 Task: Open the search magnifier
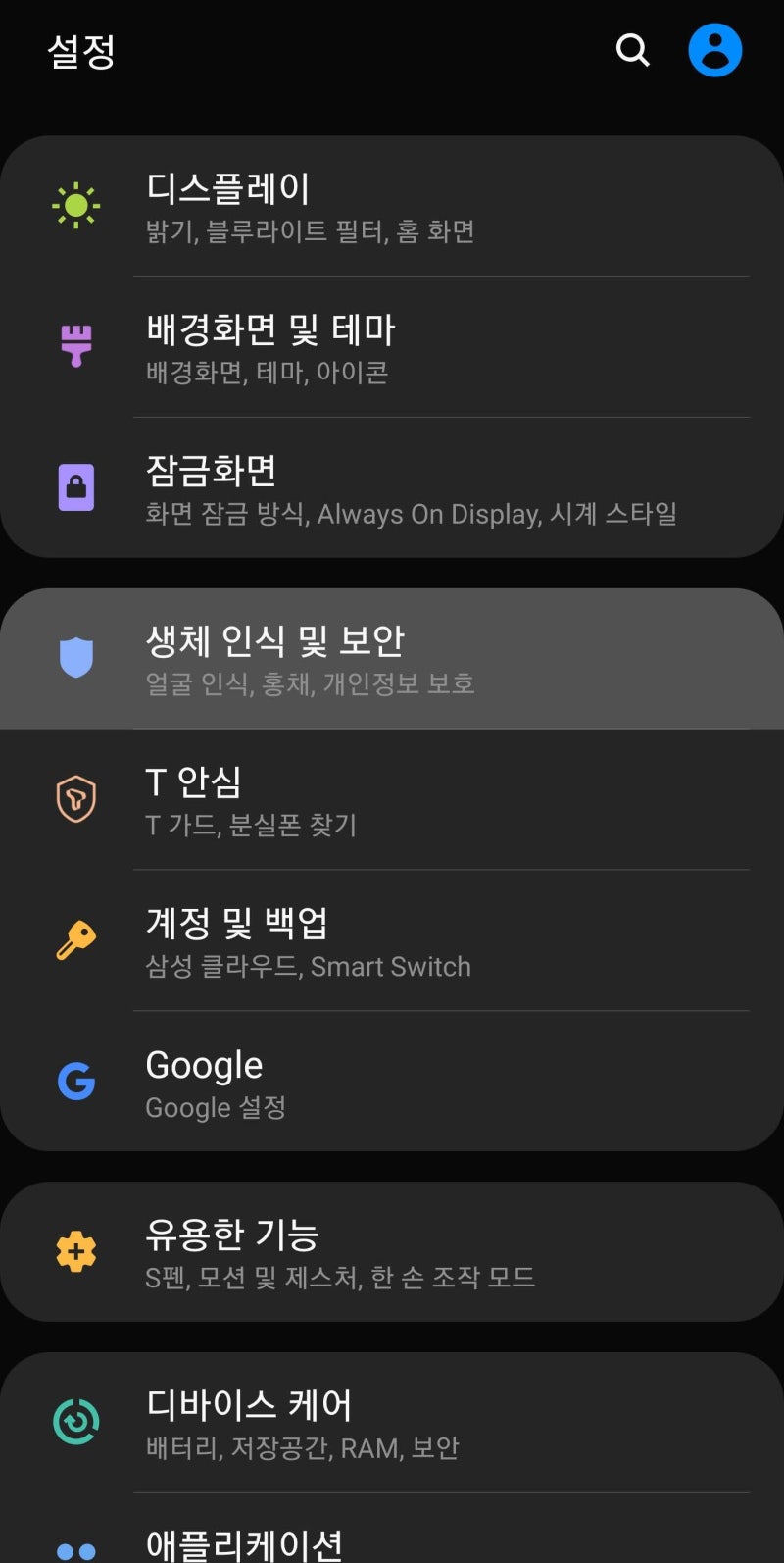[632, 49]
